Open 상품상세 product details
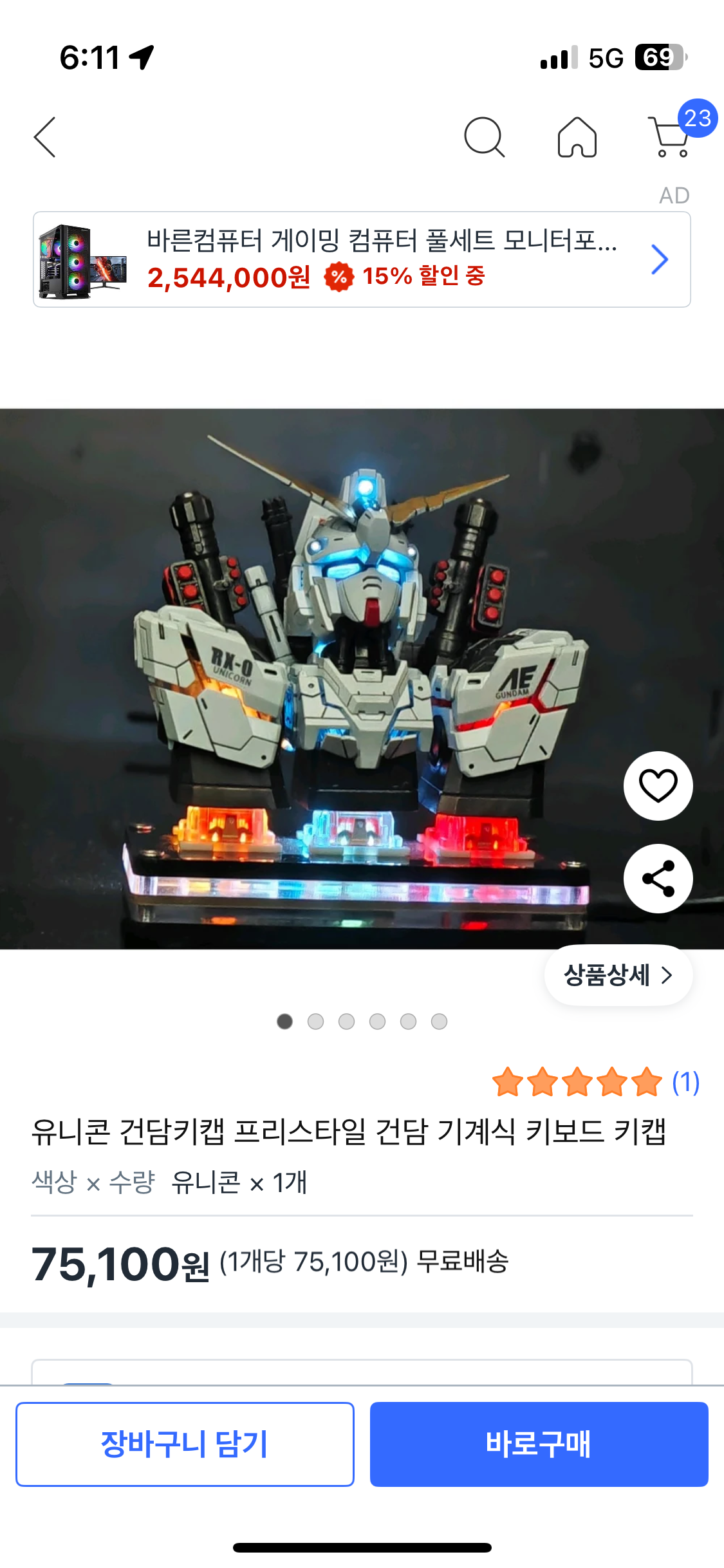Viewport: 724px width, 1568px height. coord(618,975)
